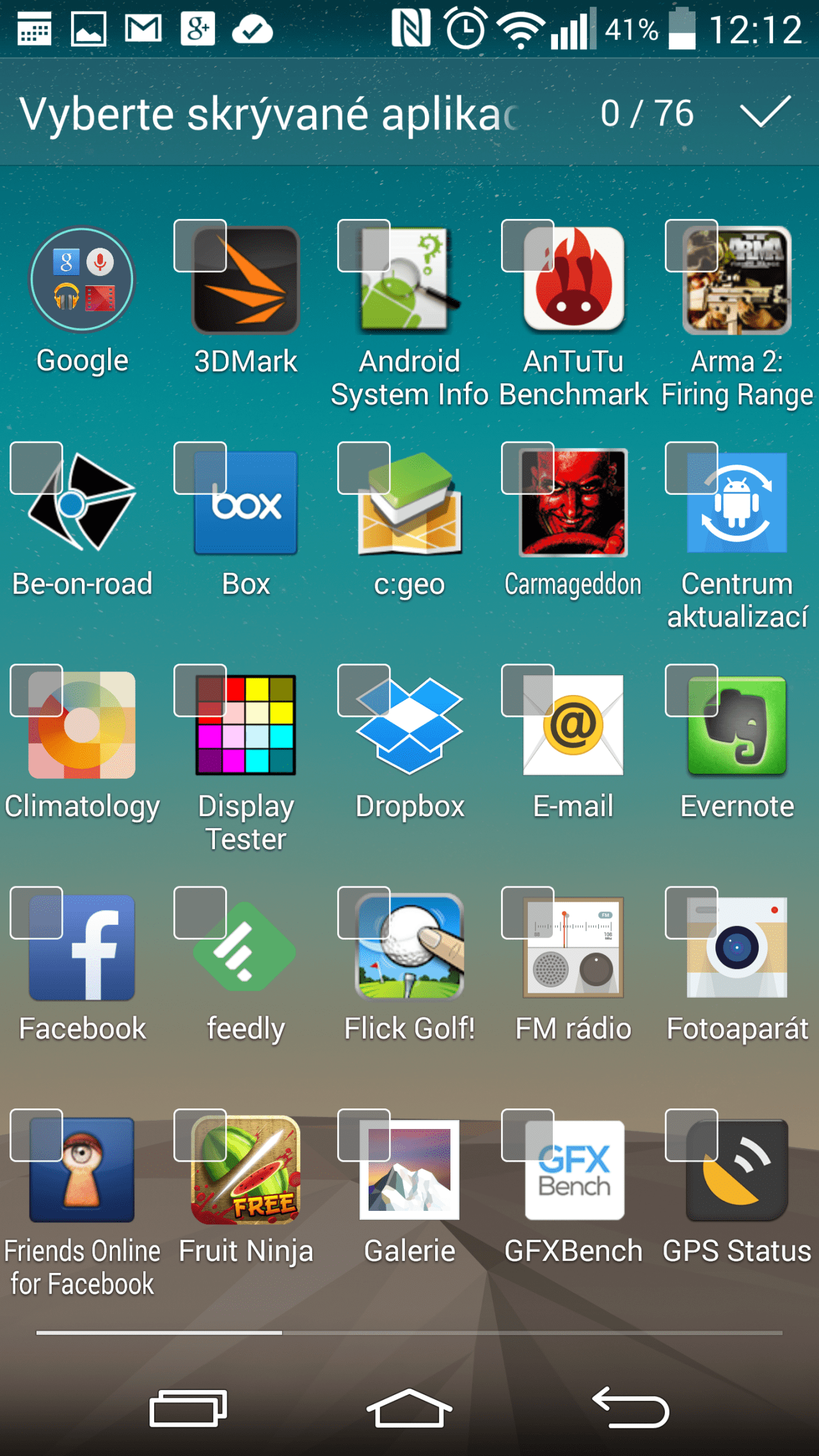Mark Evernote for hiding

(x=692, y=691)
